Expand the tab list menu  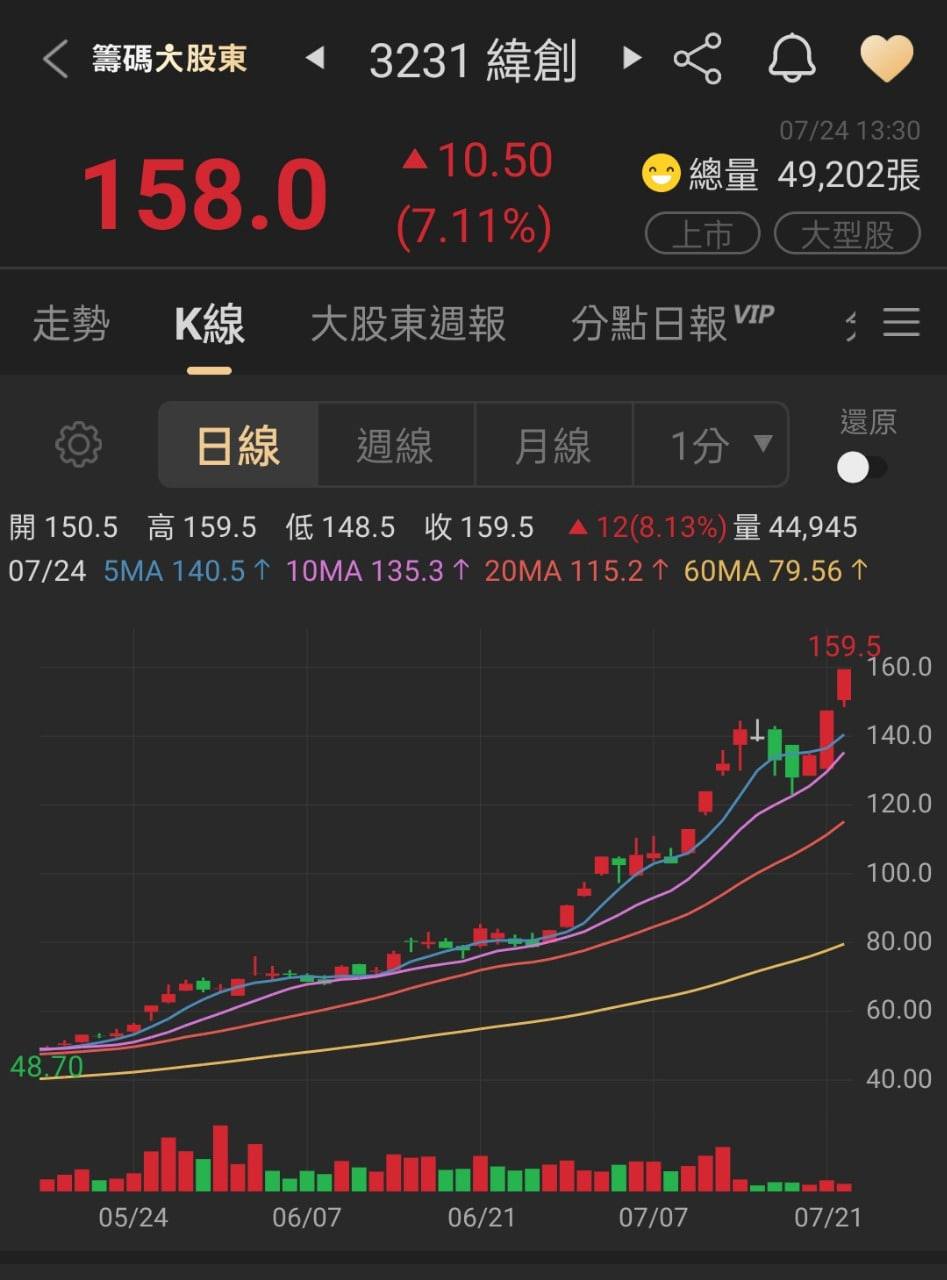(x=901, y=323)
